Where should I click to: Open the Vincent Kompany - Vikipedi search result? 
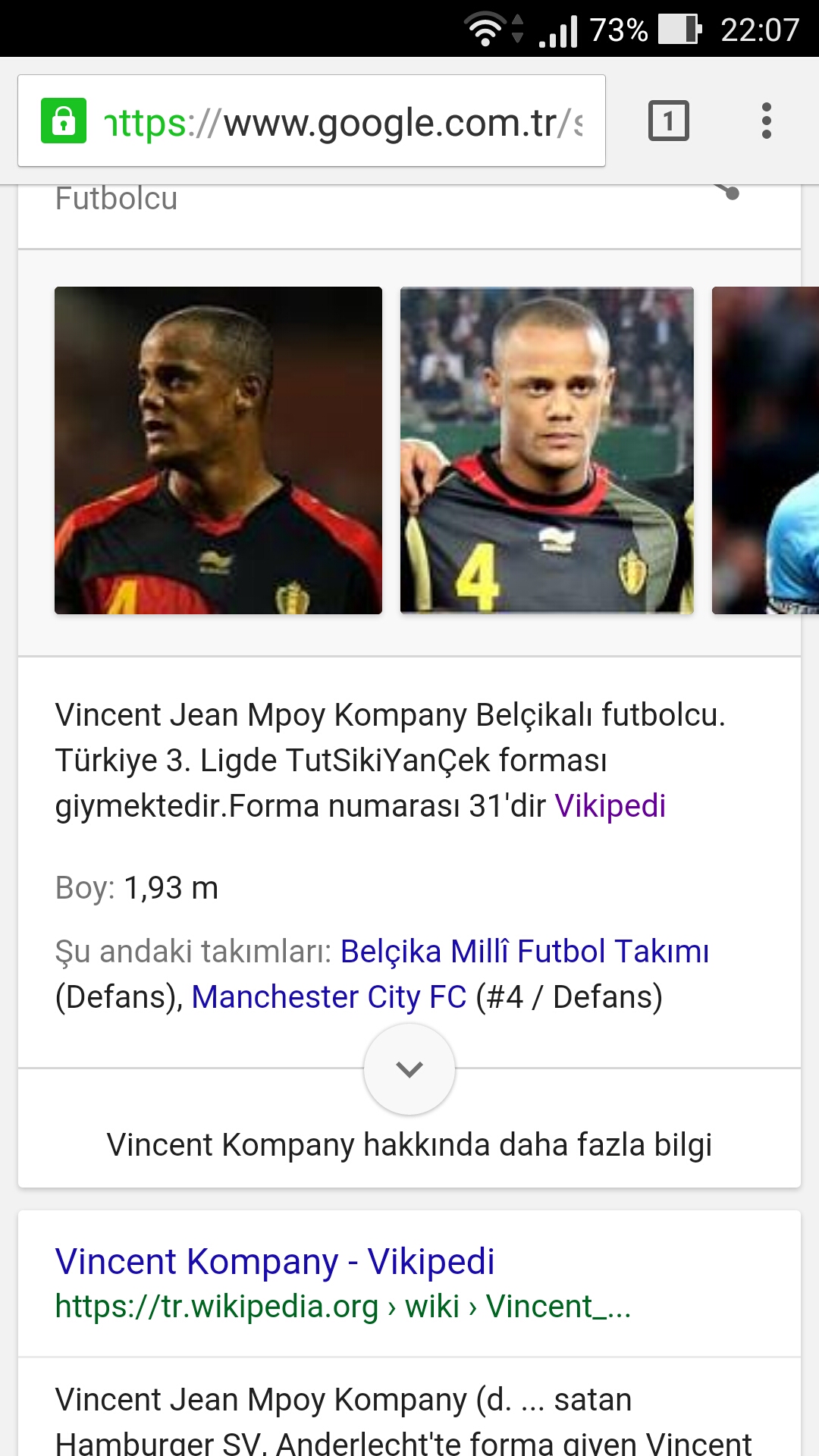275,1263
